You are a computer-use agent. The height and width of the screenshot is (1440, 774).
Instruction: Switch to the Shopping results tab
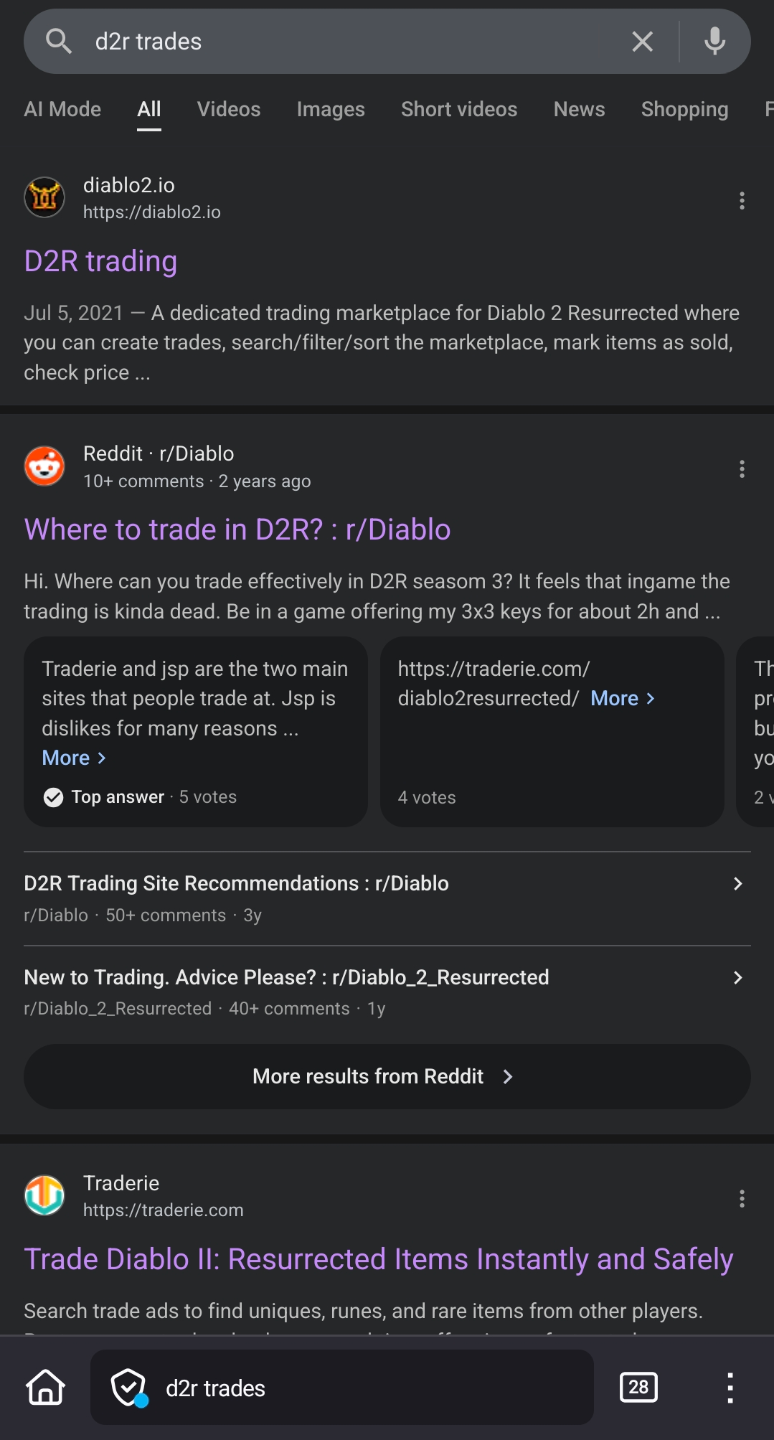click(684, 109)
